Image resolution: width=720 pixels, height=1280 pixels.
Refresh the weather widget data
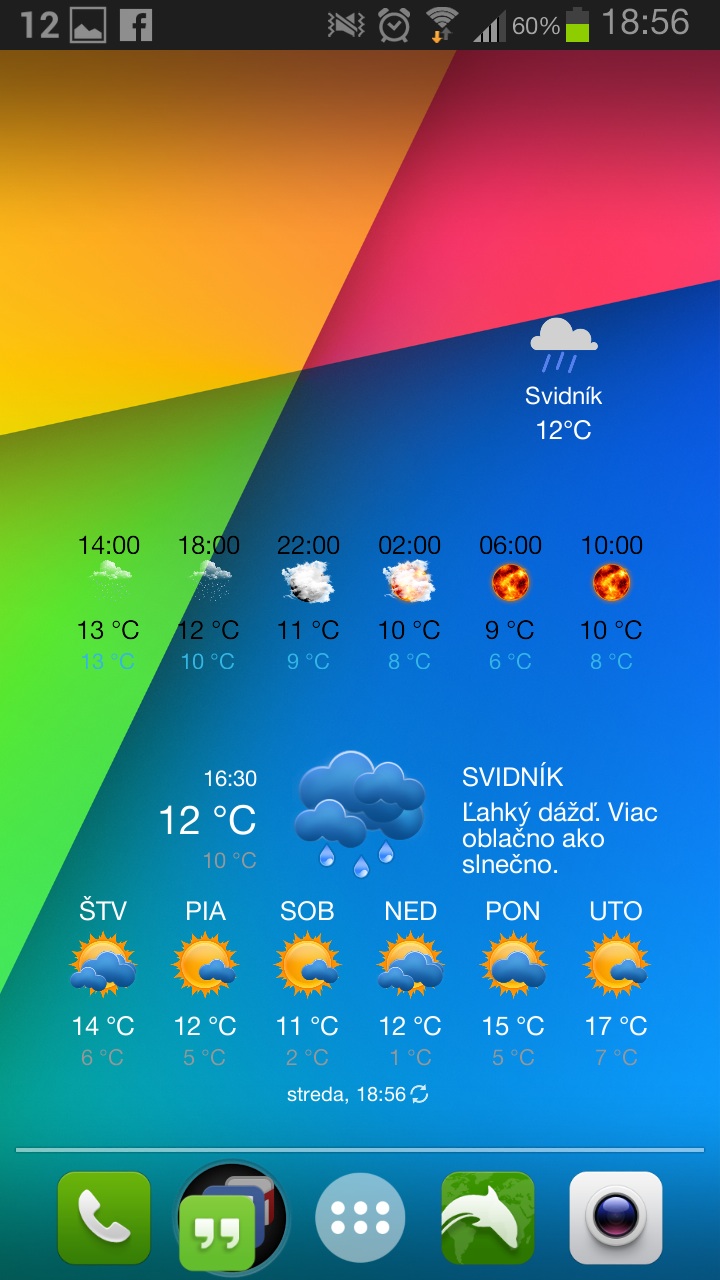pos(420,1094)
